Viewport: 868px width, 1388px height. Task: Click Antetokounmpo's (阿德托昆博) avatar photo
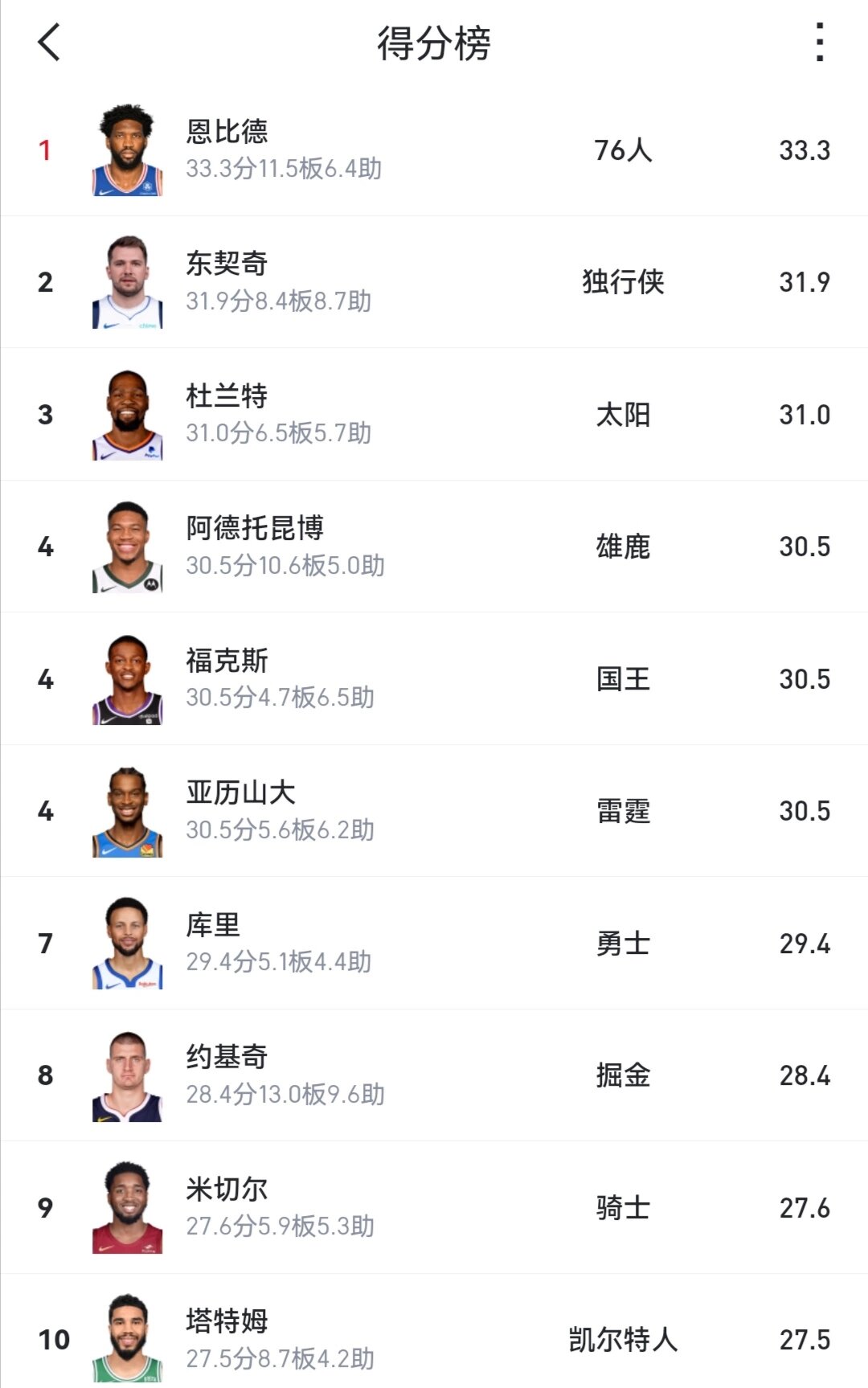pyautogui.click(x=127, y=547)
